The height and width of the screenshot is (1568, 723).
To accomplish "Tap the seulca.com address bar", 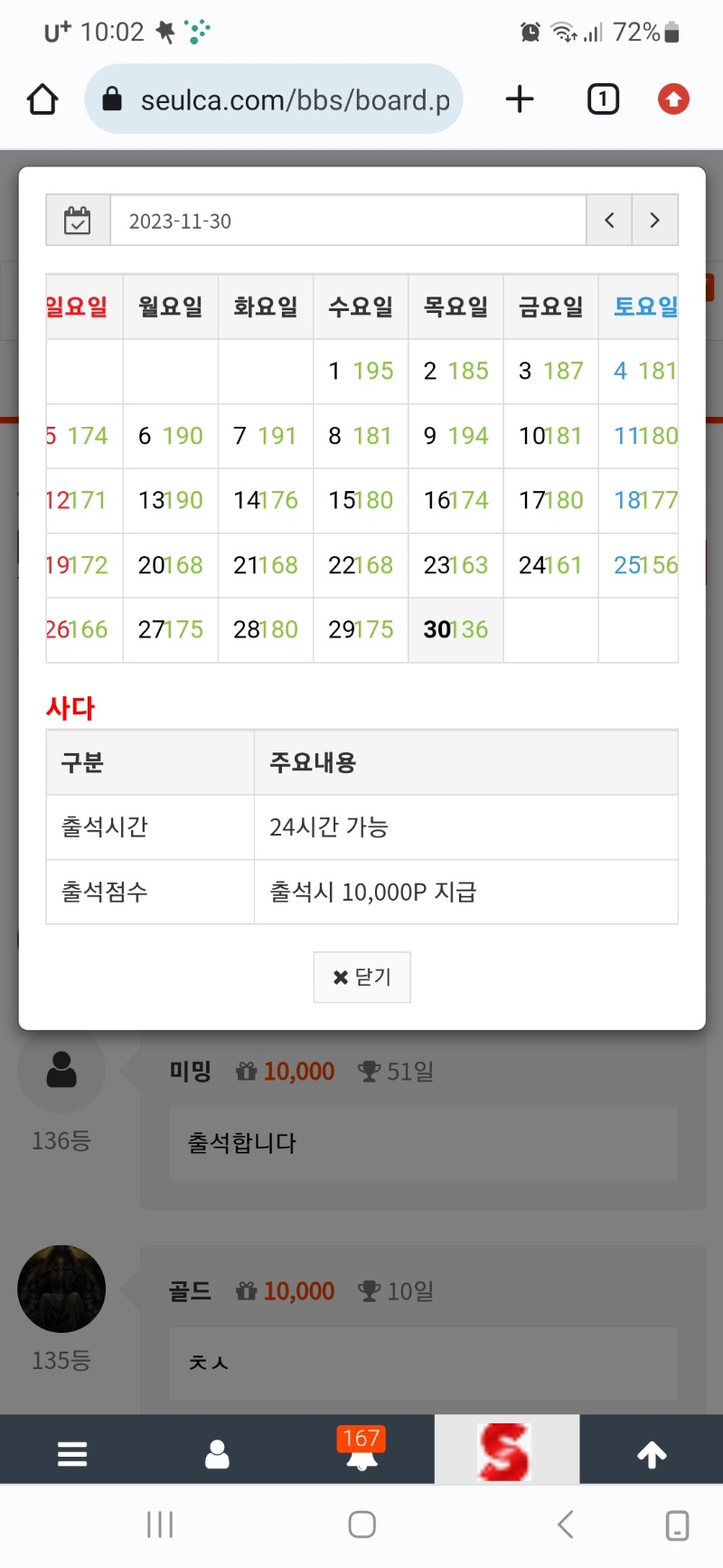I will (274, 99).
